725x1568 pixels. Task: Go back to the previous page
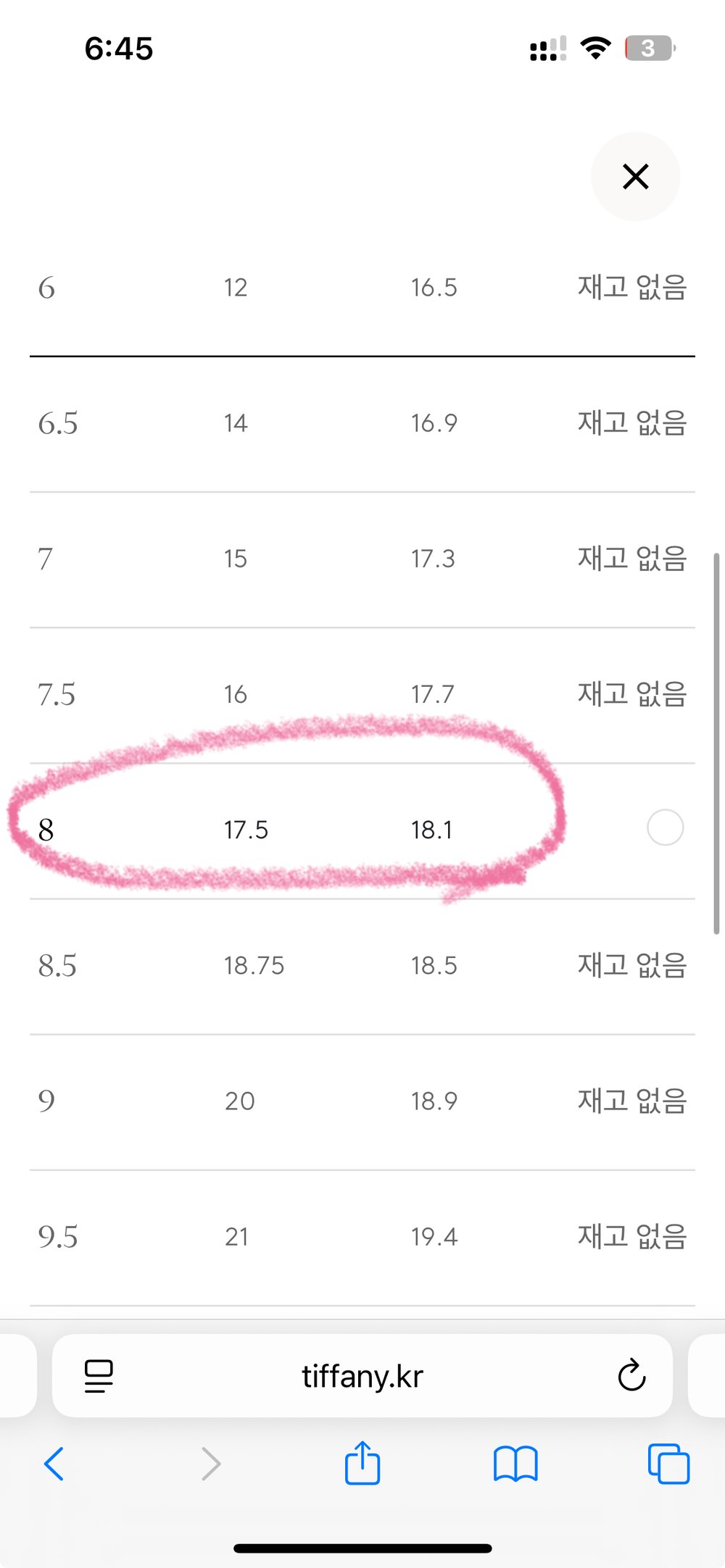pos(54,1463)
